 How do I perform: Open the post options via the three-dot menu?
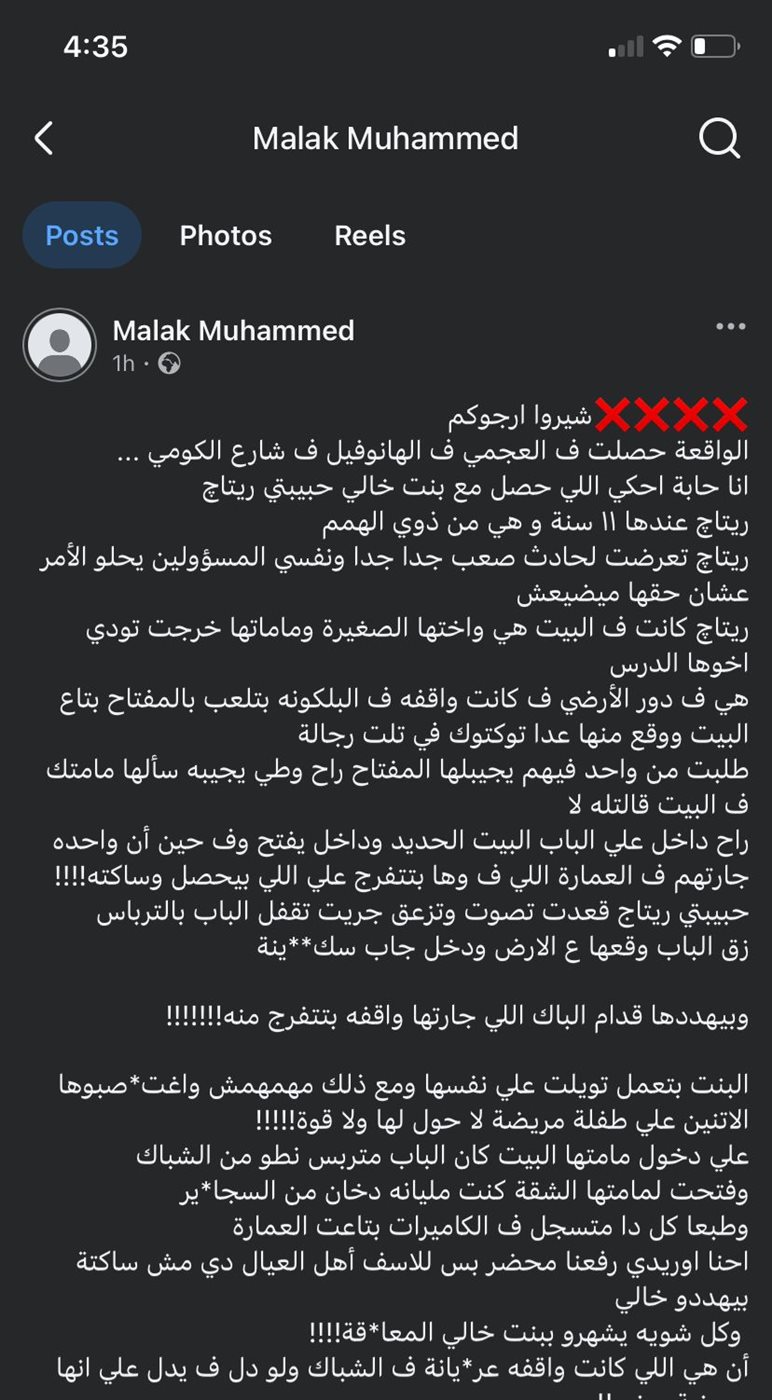731,326
